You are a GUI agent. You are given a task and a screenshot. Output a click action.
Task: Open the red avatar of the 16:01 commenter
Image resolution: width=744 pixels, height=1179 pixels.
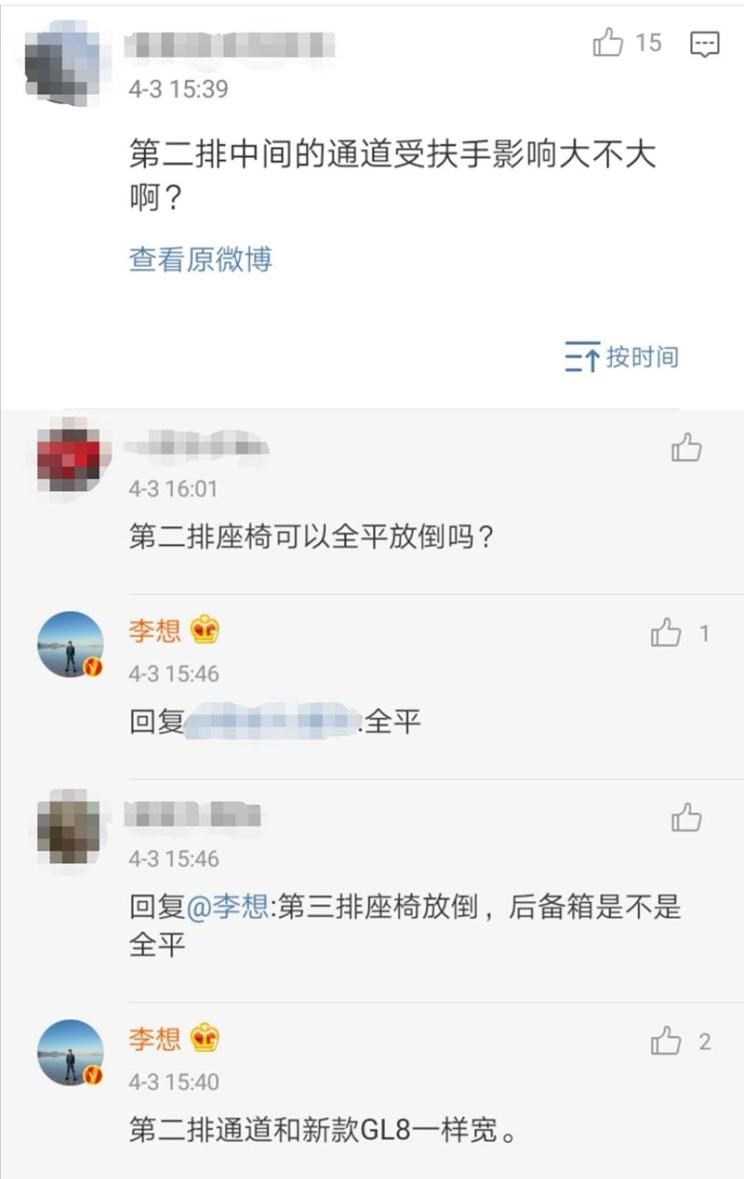click(x=69, y=458)
